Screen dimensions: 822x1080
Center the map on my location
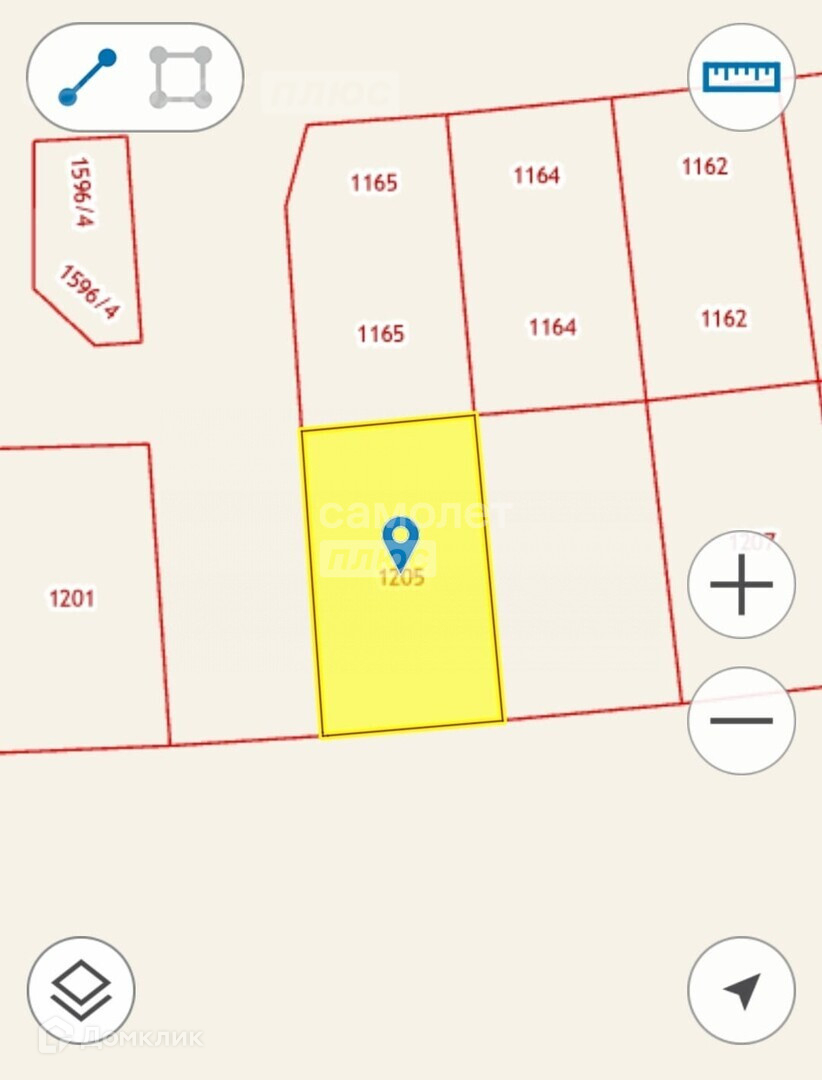tap(741, 990)
